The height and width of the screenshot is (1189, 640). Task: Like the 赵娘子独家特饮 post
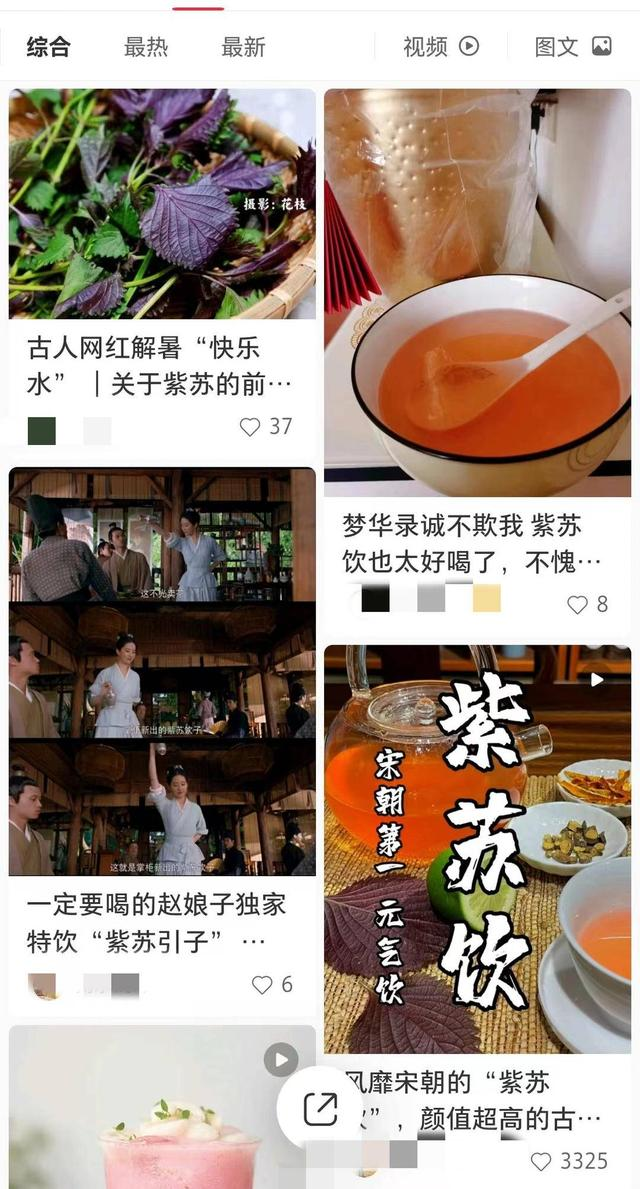pos(262,985)
